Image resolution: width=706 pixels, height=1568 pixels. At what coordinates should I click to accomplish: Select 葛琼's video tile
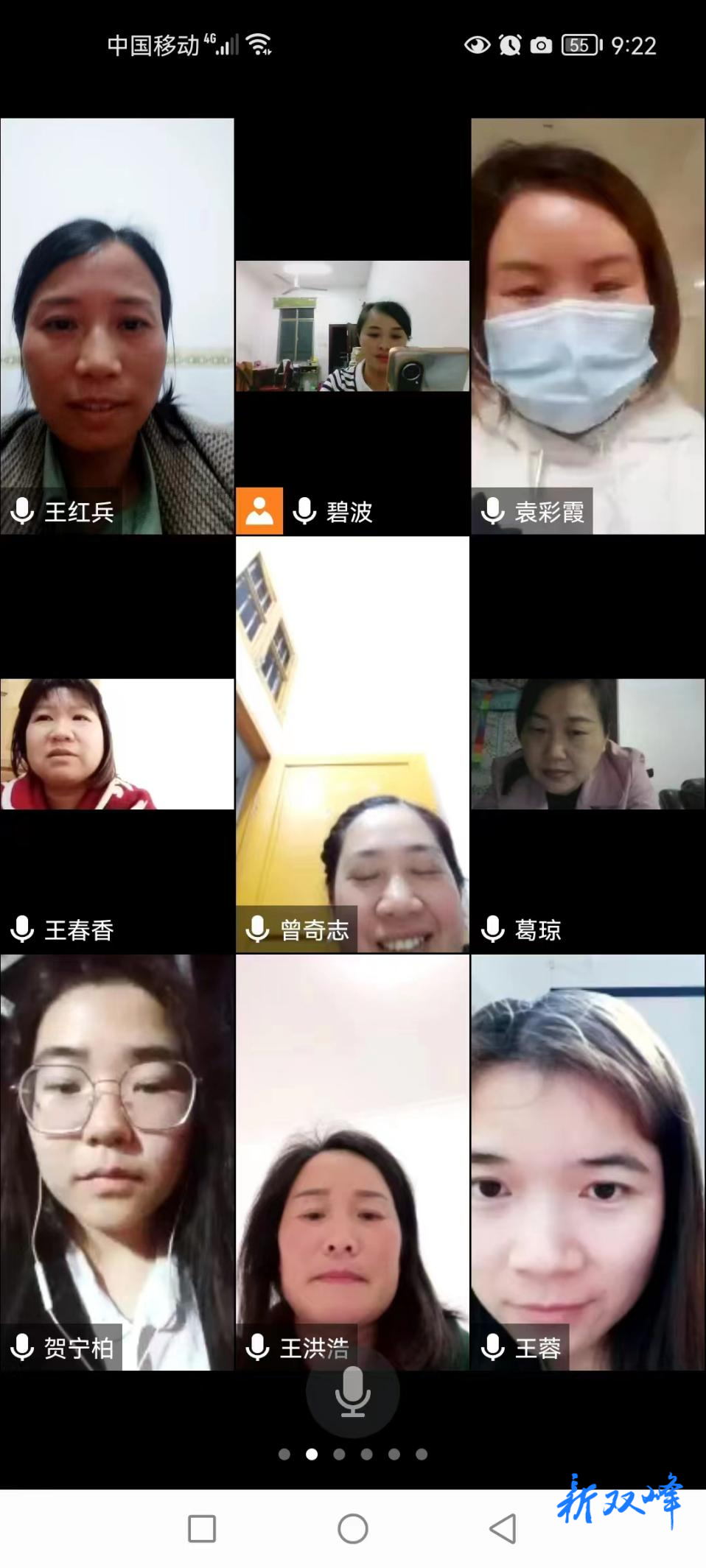pos(587,744)
